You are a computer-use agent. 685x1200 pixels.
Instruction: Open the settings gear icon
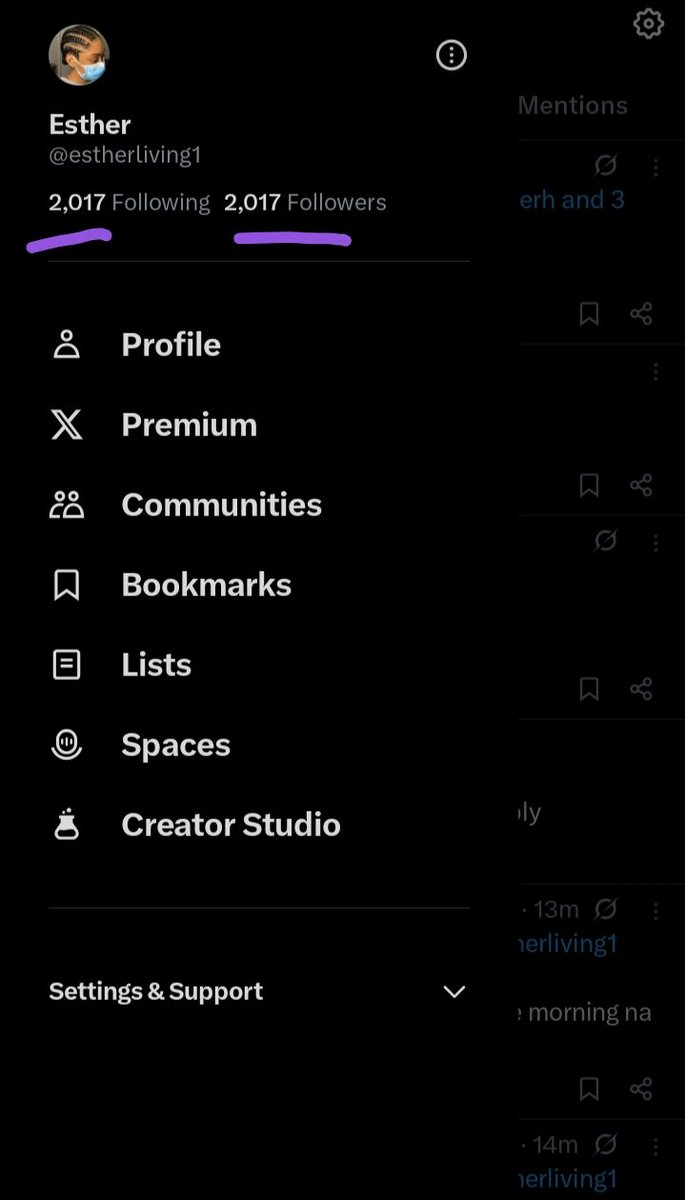click(x=649, y=23)
